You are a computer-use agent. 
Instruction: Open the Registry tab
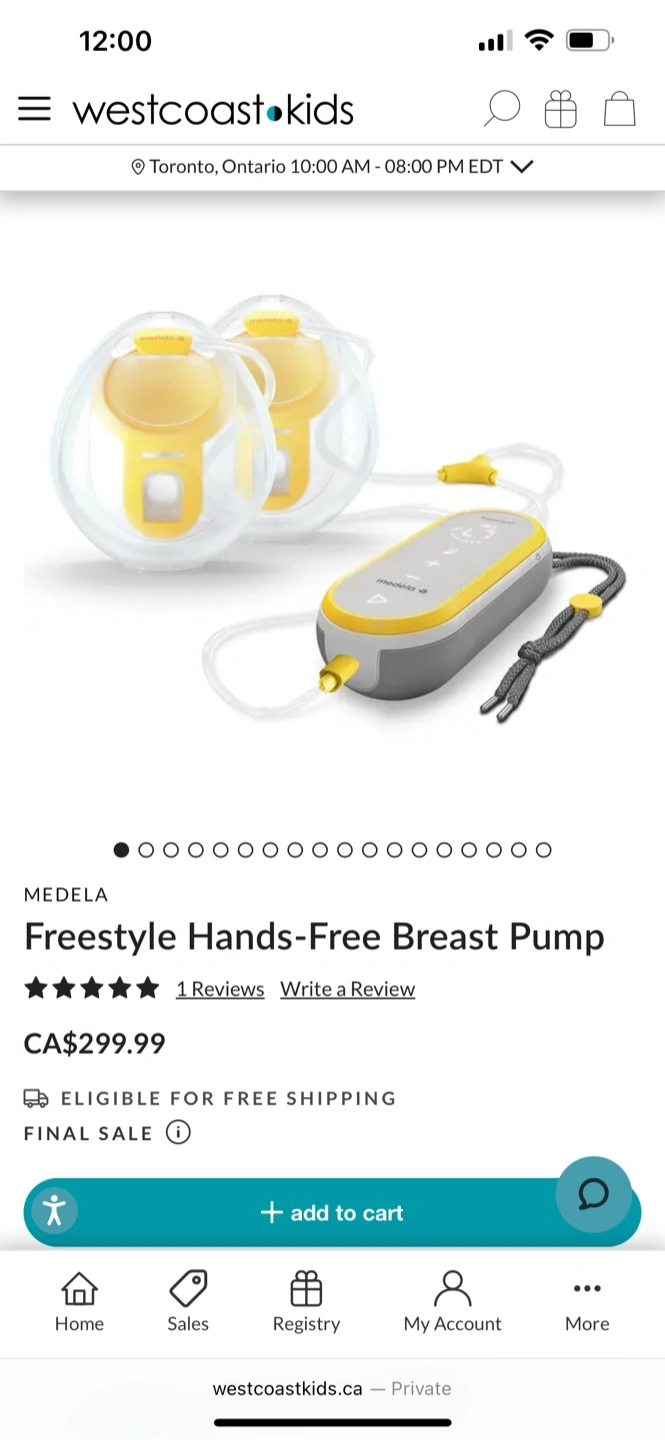pos(306,1301)
